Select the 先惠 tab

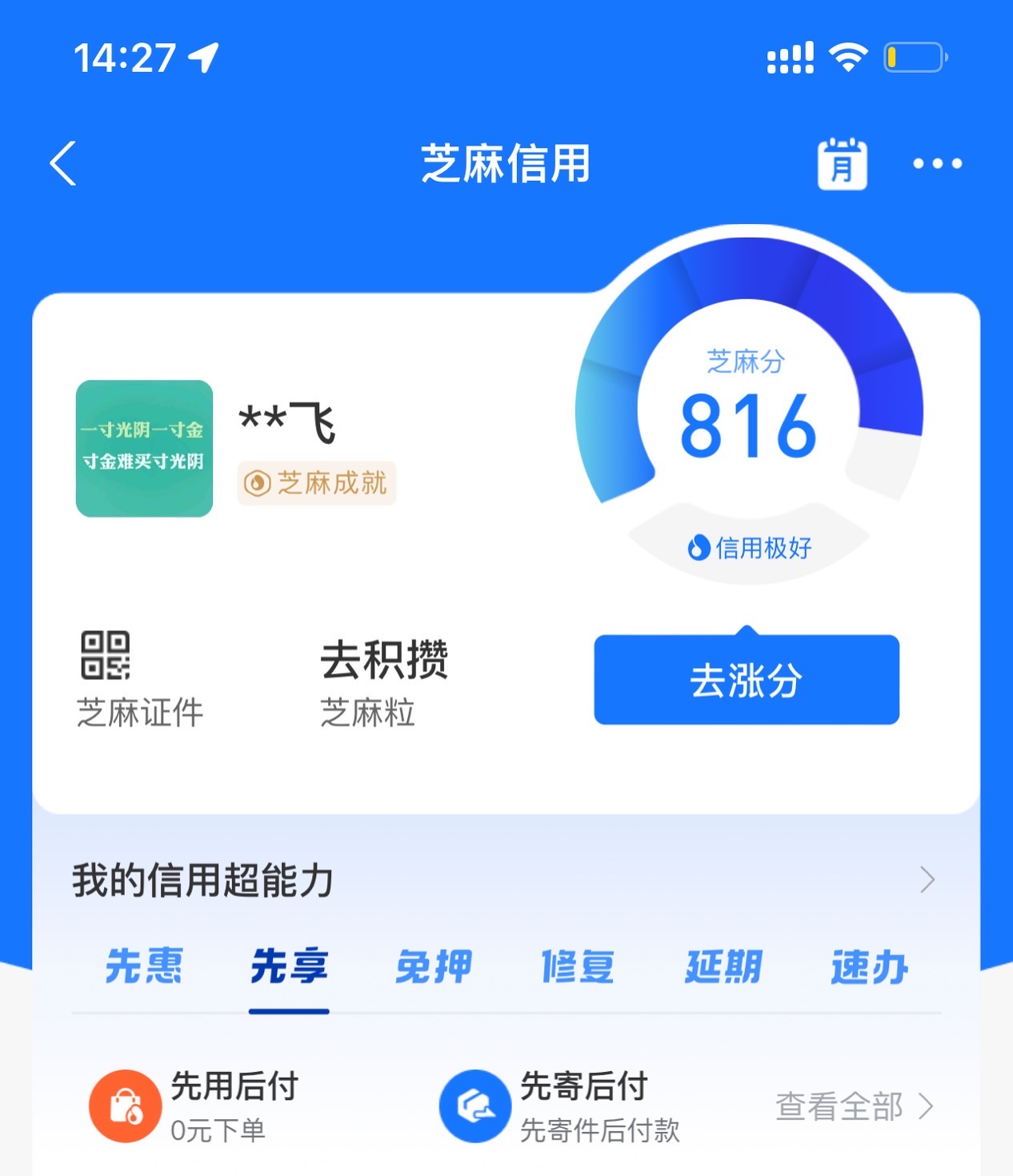click(145, 967)
